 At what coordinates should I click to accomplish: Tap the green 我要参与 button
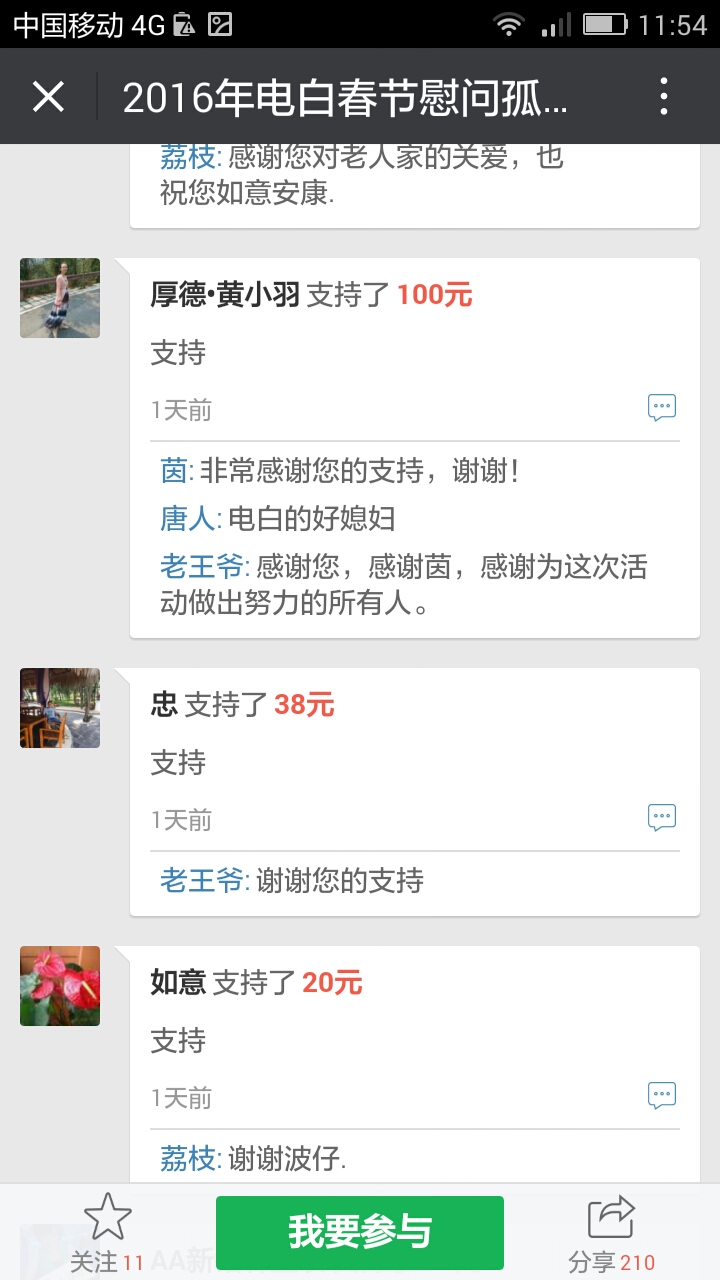360,1232
